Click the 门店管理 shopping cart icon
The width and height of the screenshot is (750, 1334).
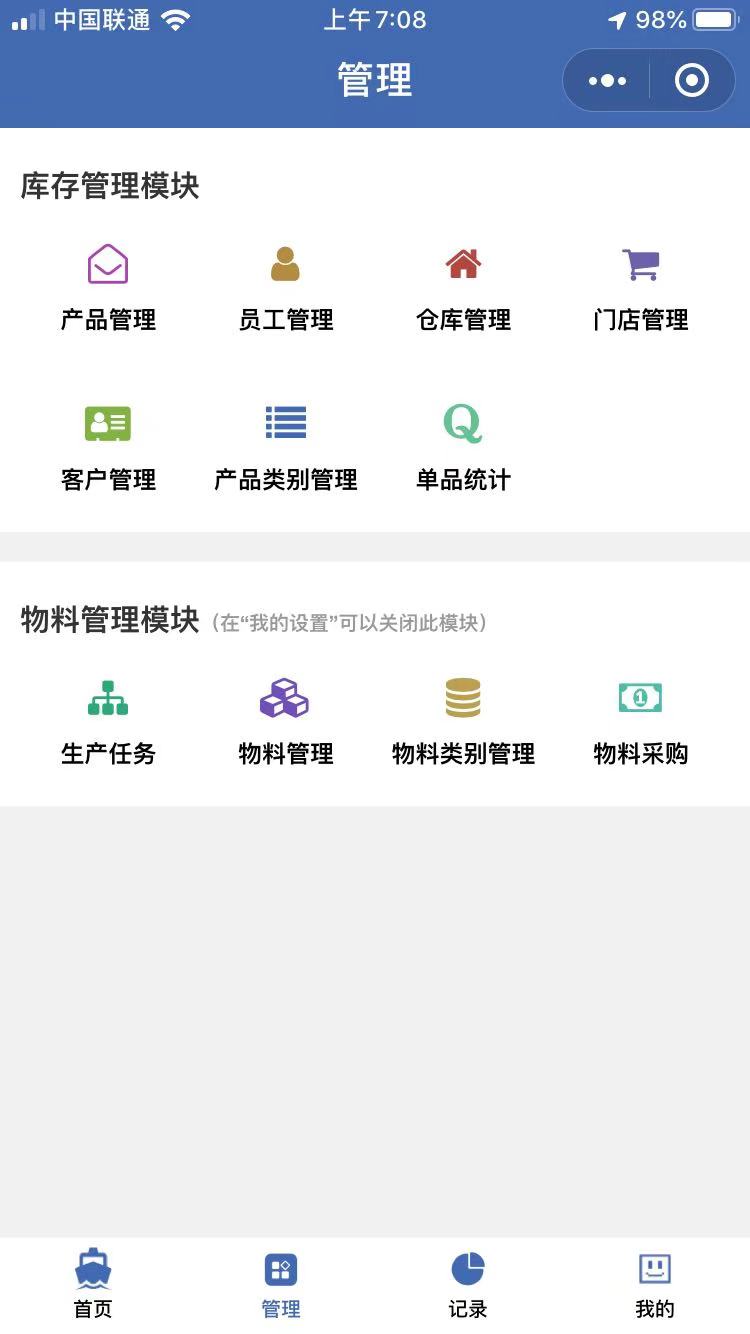point(641,263)
